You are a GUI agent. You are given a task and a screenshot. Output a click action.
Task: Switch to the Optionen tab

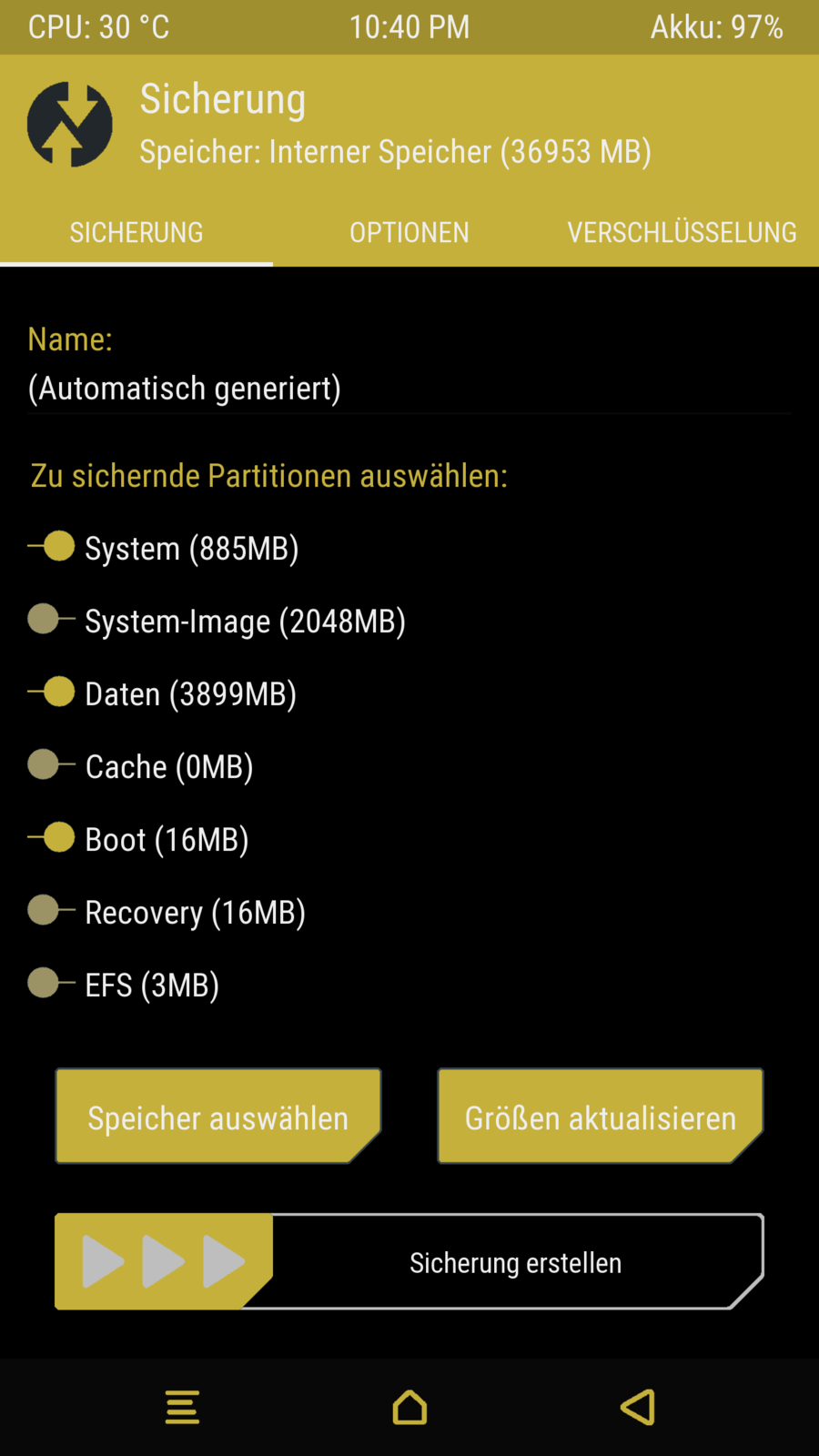[409, 233]
